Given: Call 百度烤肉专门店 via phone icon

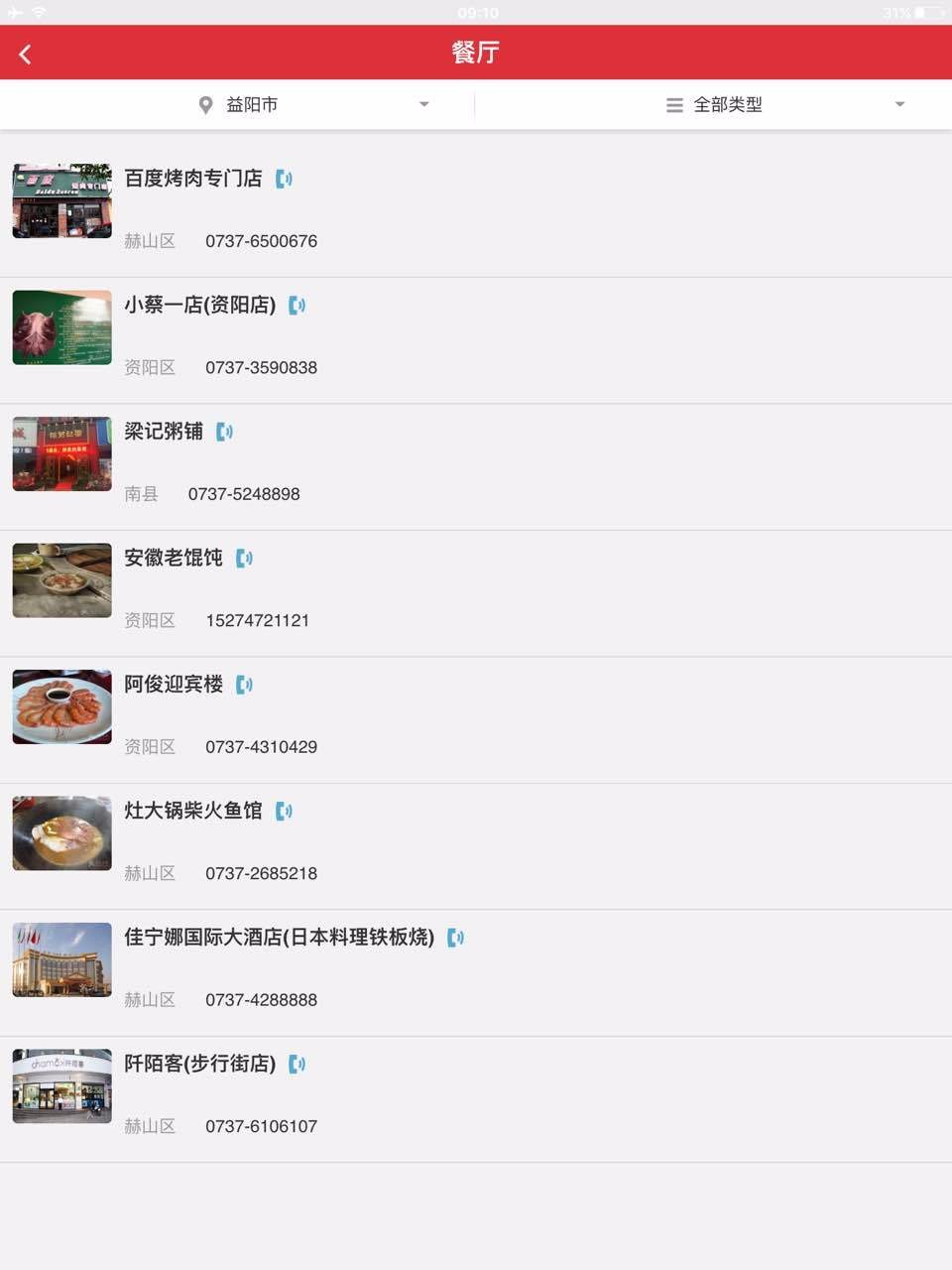Looking at the screenshot, I should (x=285, y=179).
